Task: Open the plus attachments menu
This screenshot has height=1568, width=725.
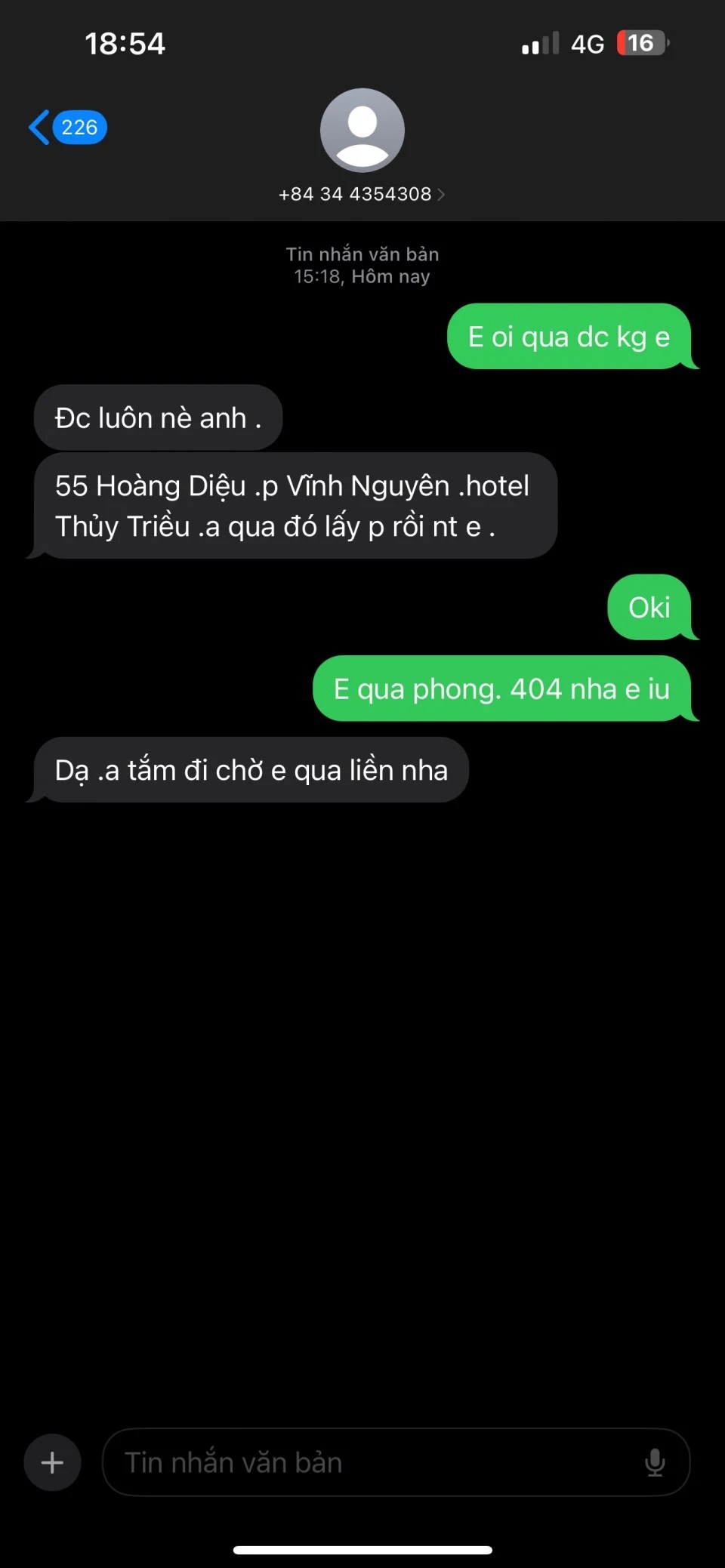Action: pos(52,1462)
